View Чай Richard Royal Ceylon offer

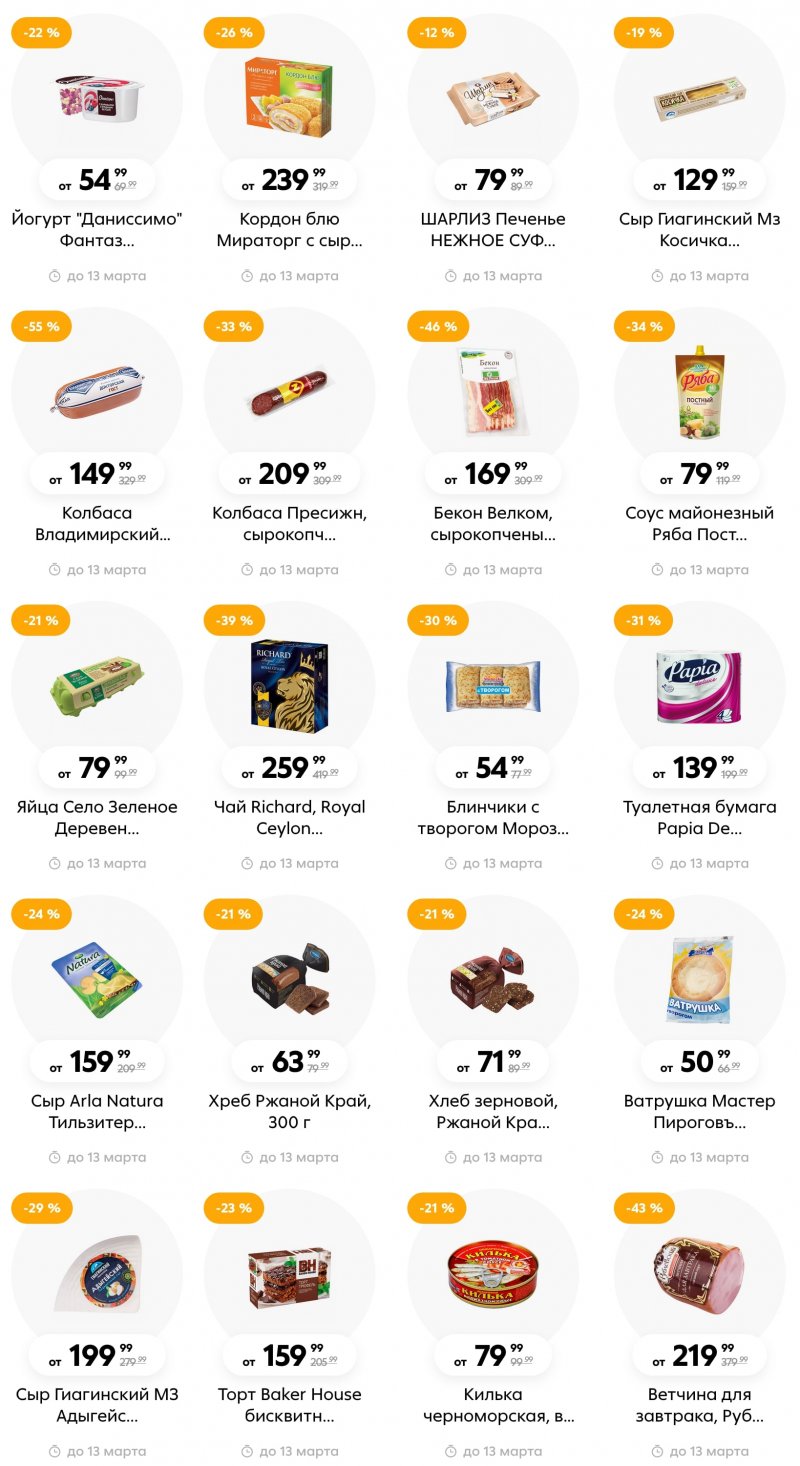pyautogui.click(x=290, y=688)
